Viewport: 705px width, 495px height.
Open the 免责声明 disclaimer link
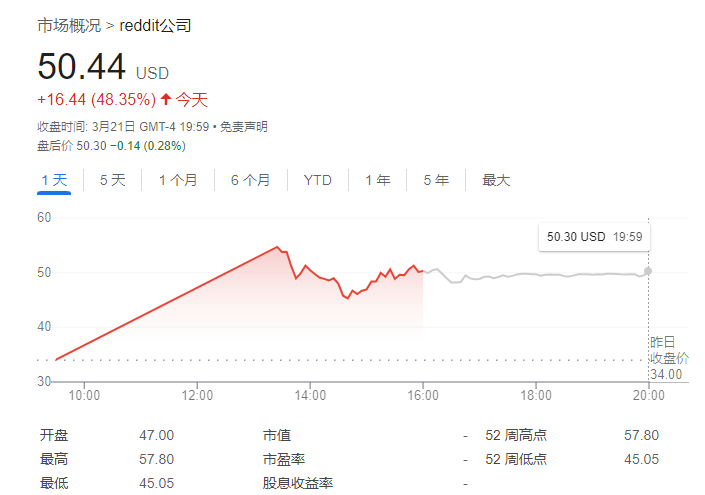pos(243,127)
